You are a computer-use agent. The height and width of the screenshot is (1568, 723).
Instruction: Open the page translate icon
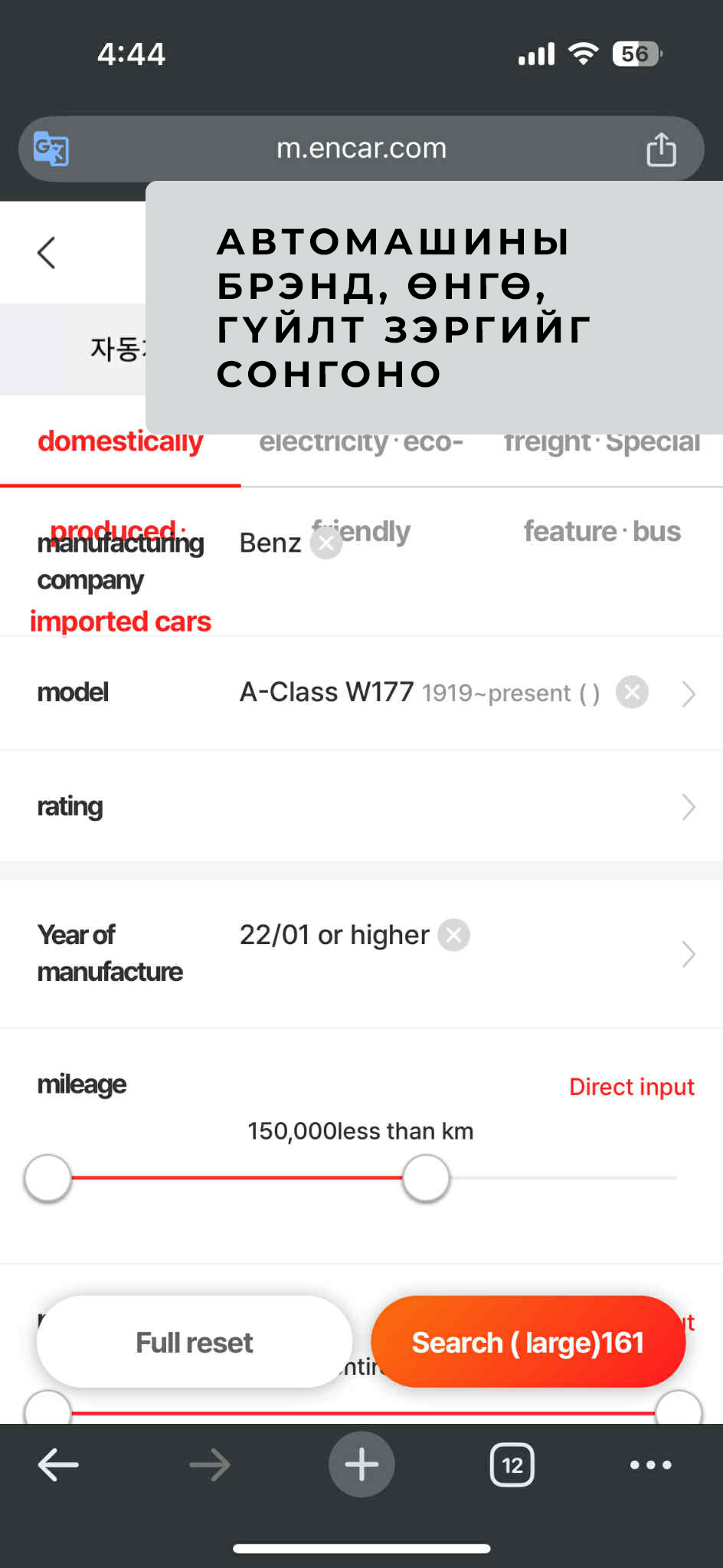51,149
